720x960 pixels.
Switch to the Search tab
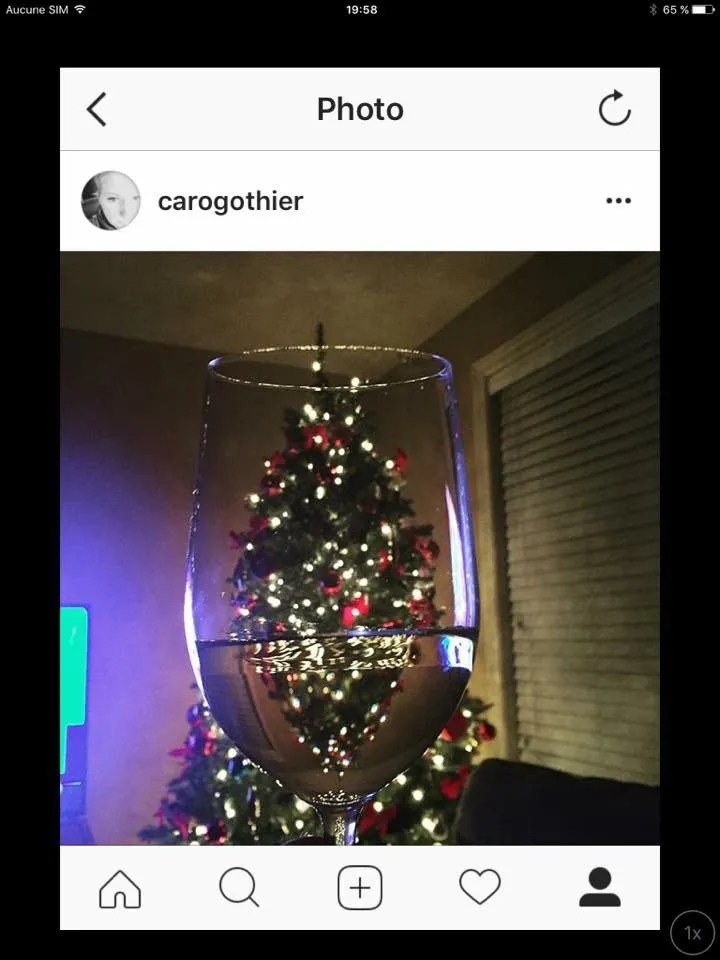tap(239, 887)
